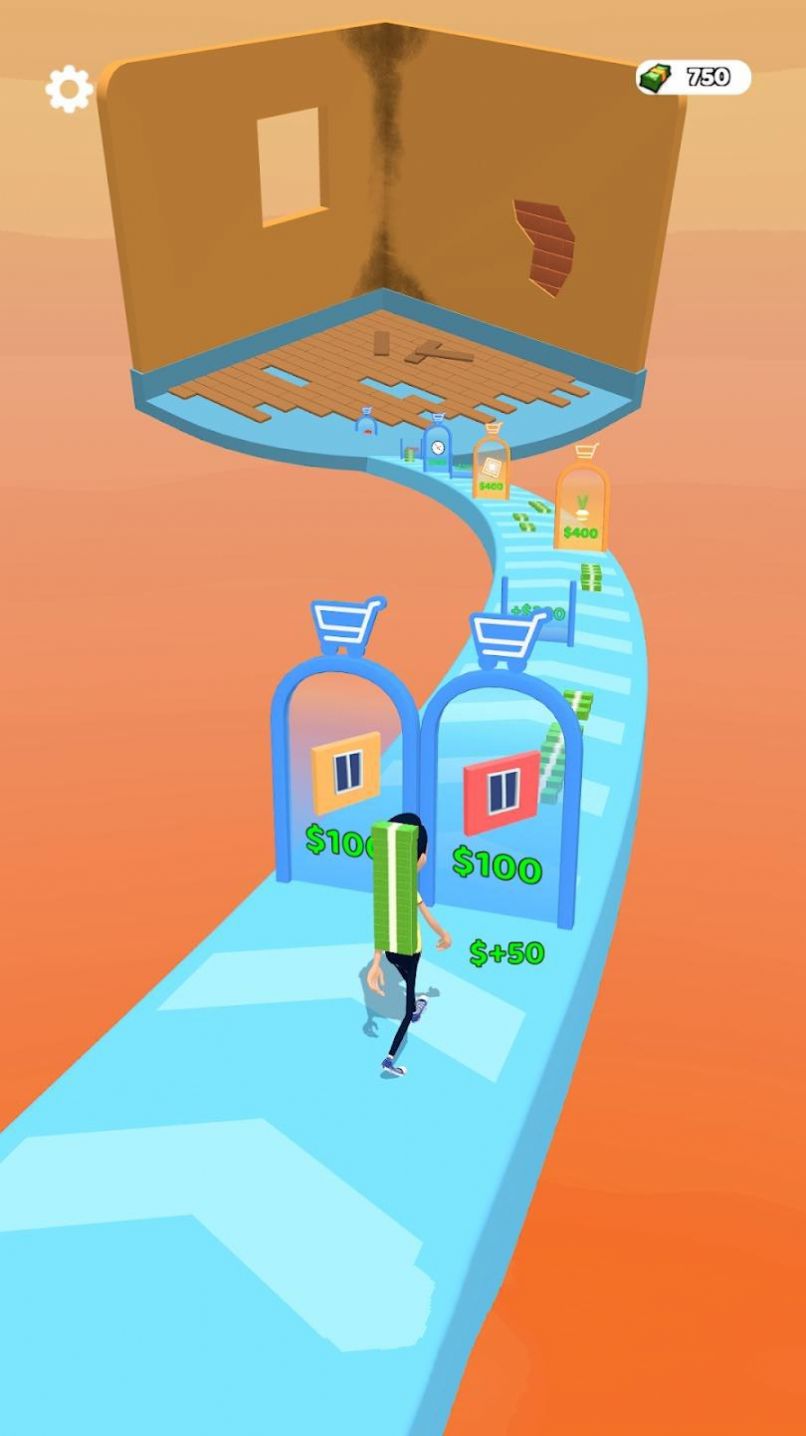The width and height of the screenshot is (806, 1436).
Task: Open the settings gear
Action: coord(69,89)
